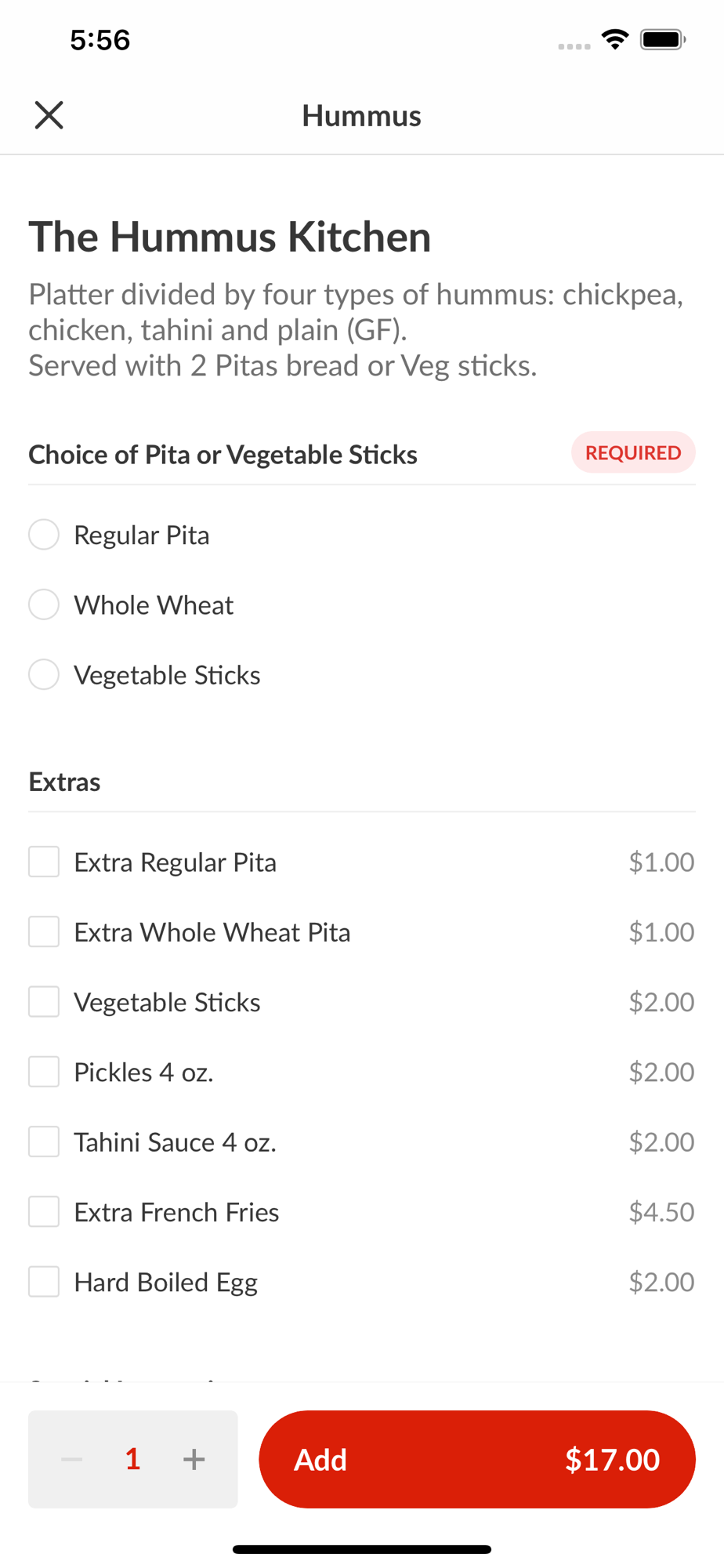Image resolution: width=724 pixels, height=1568 pixels.
Task: Tap Add to cart for $17.00
Action: pyautogui.click(x=477, y=1459)
